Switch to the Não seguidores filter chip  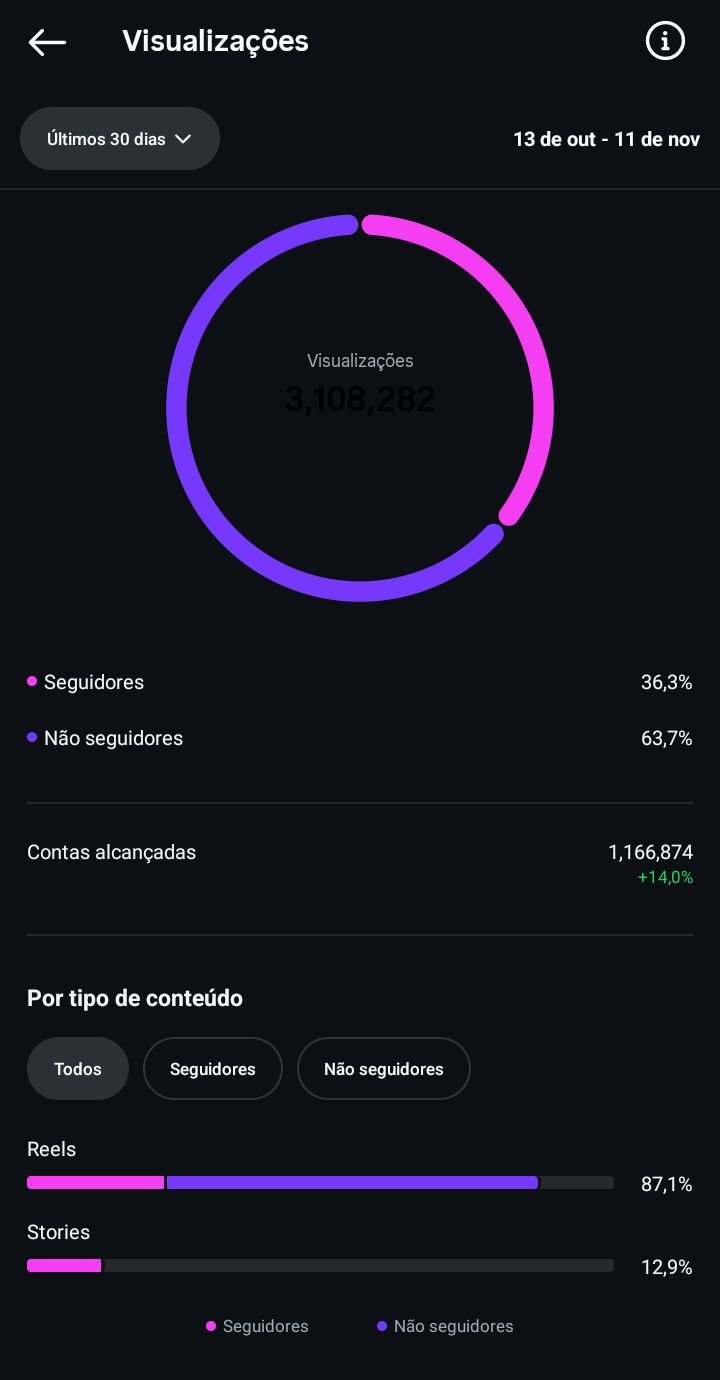coord(384,1069)
